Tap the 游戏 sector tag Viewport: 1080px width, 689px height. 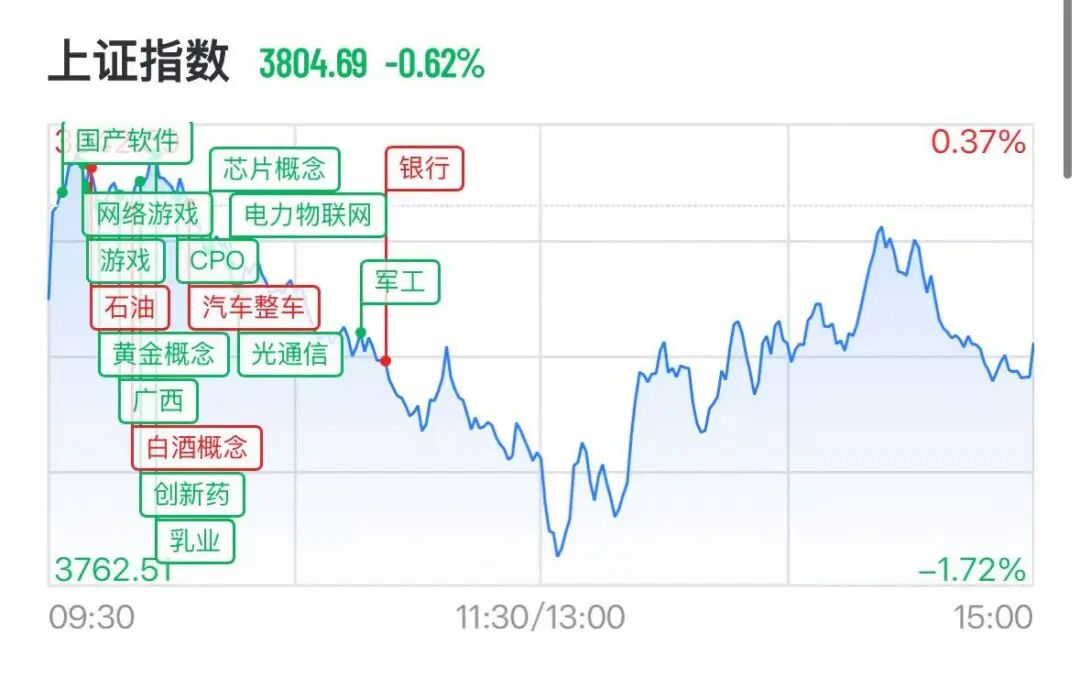pos(126,261)
